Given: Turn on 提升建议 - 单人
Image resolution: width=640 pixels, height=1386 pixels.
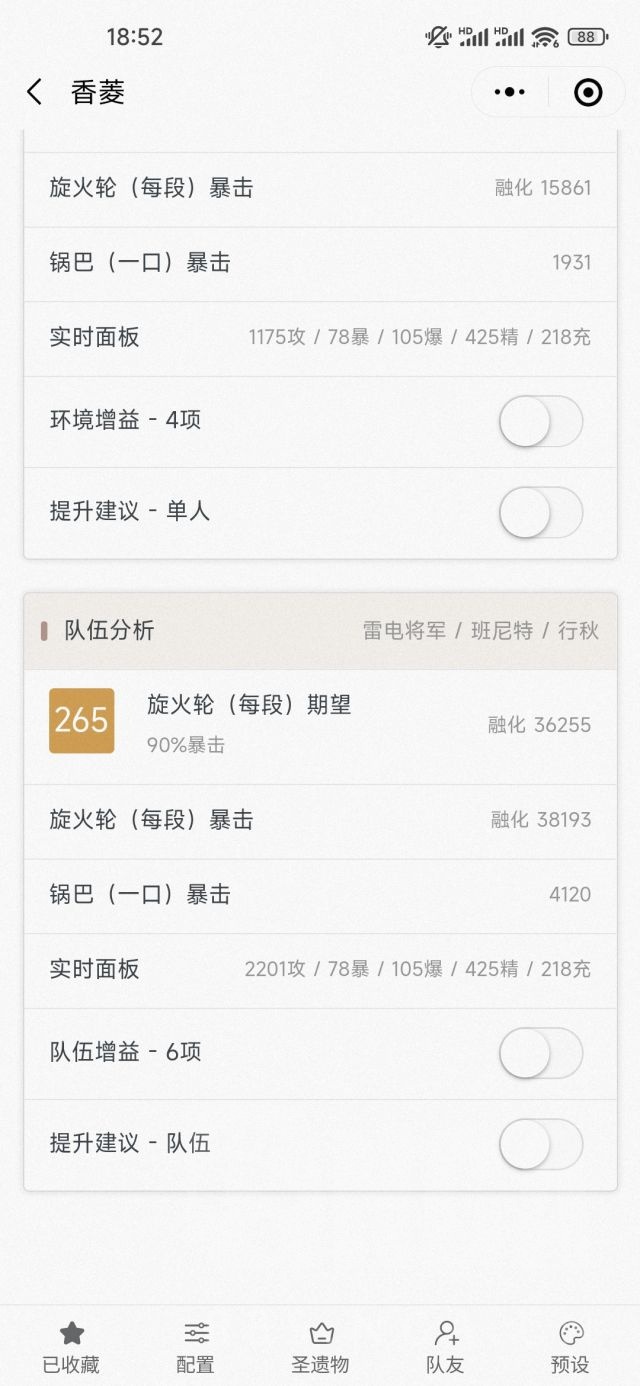Looking at the screenshot, I should point(540,512).
